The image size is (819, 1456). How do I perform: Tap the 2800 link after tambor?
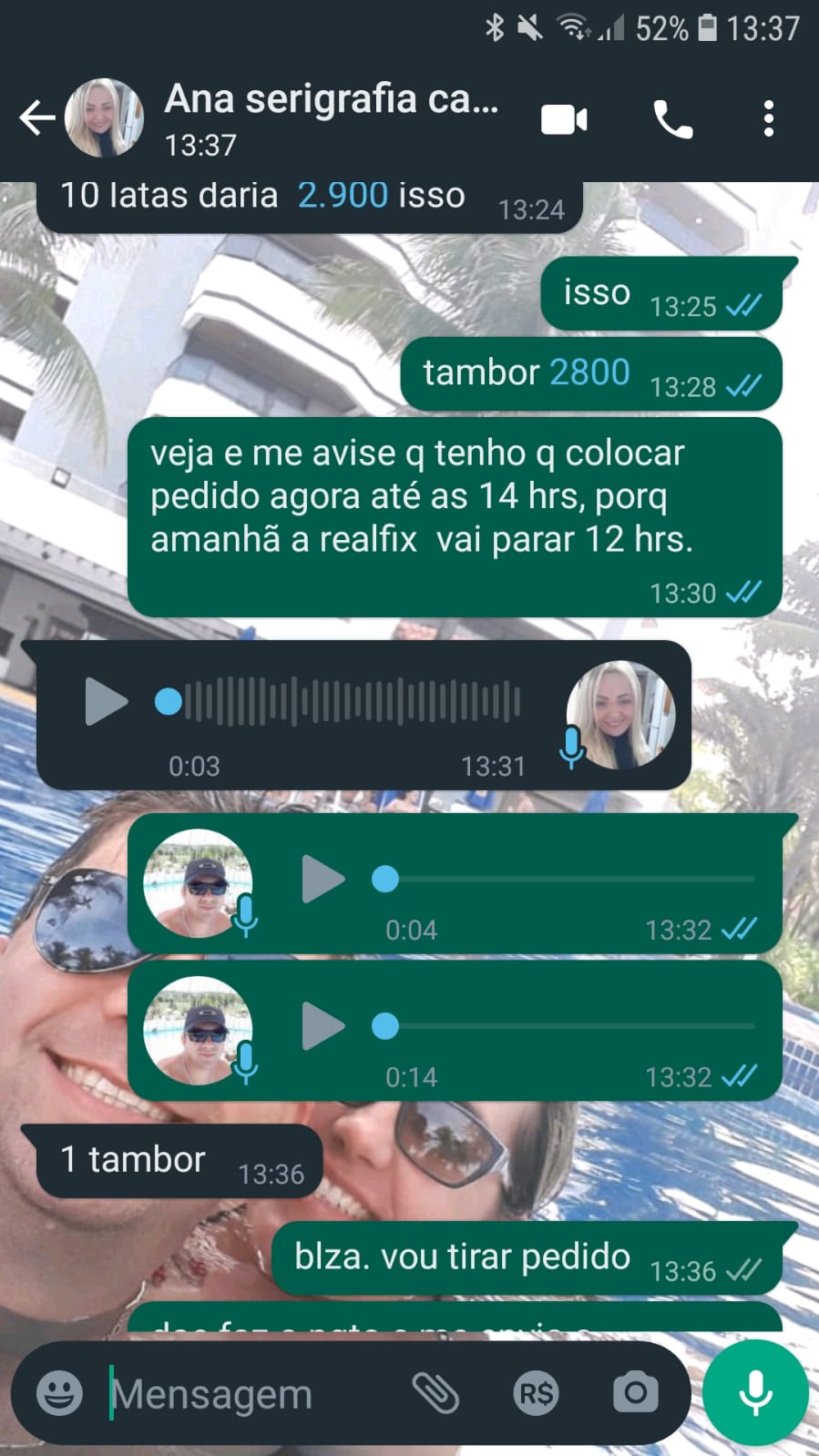pyautogui.click(x=589, y=372)
